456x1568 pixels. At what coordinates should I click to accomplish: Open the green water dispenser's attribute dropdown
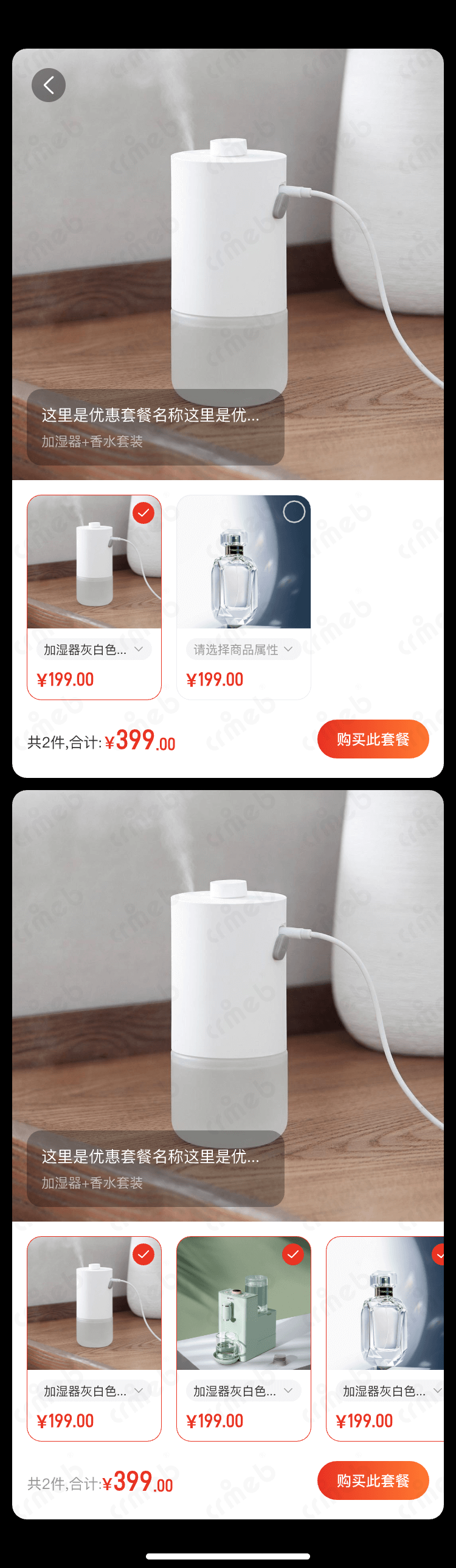(244, 1391)
